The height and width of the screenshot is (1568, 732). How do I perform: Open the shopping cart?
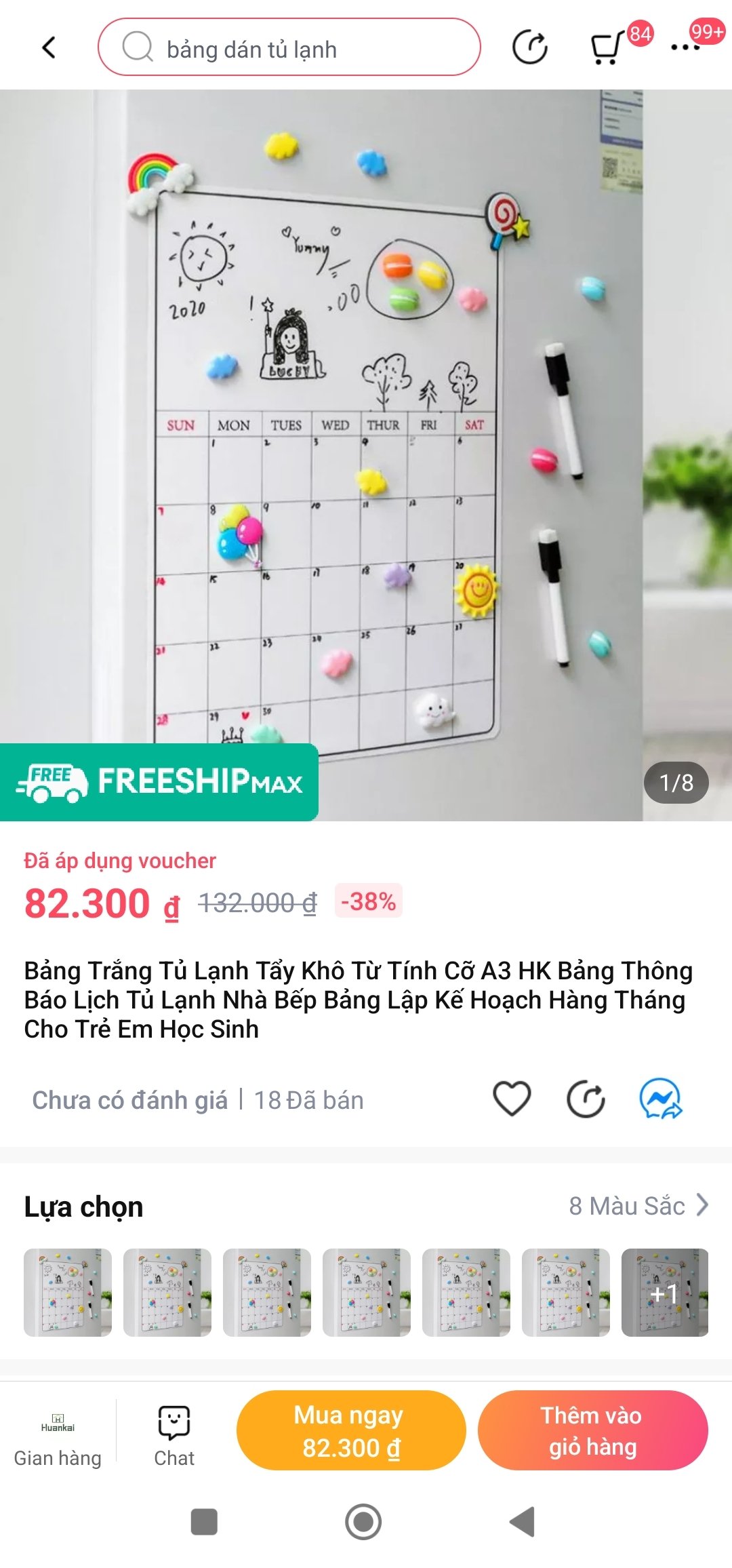pyautogui.click(x=607, y=47)
